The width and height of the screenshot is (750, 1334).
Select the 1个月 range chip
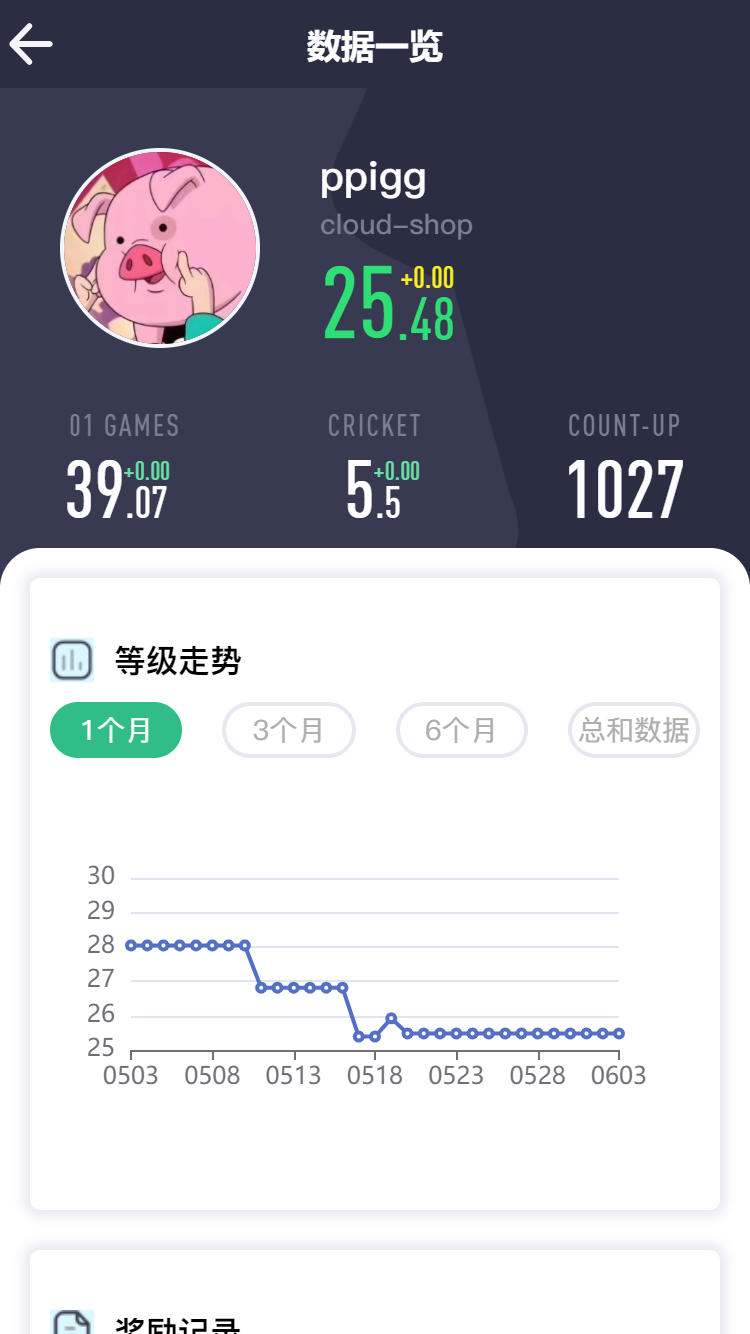pyautogui.click(x=116, y=730)
